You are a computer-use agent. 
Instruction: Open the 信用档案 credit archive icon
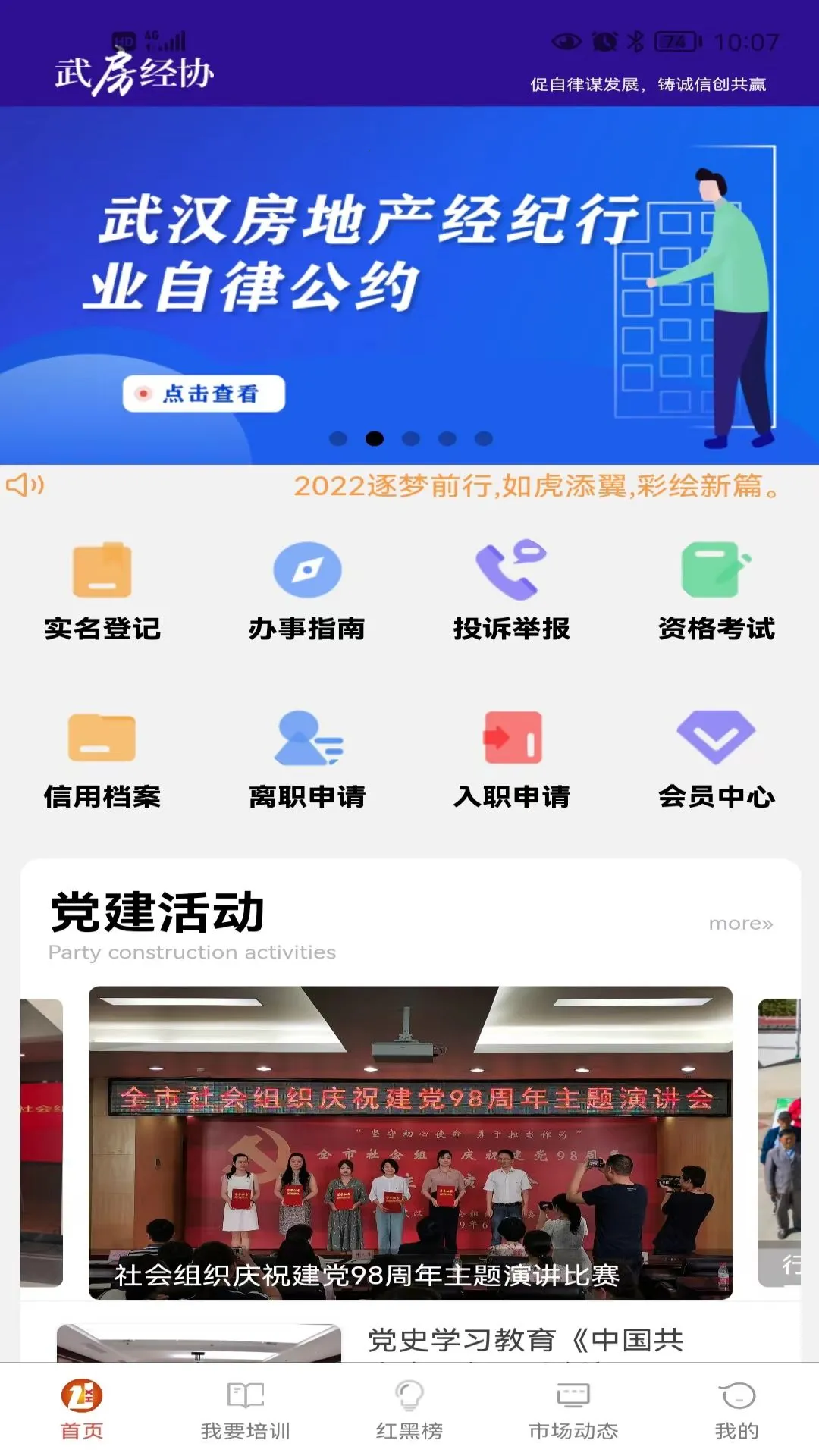(x=102, y=758)
